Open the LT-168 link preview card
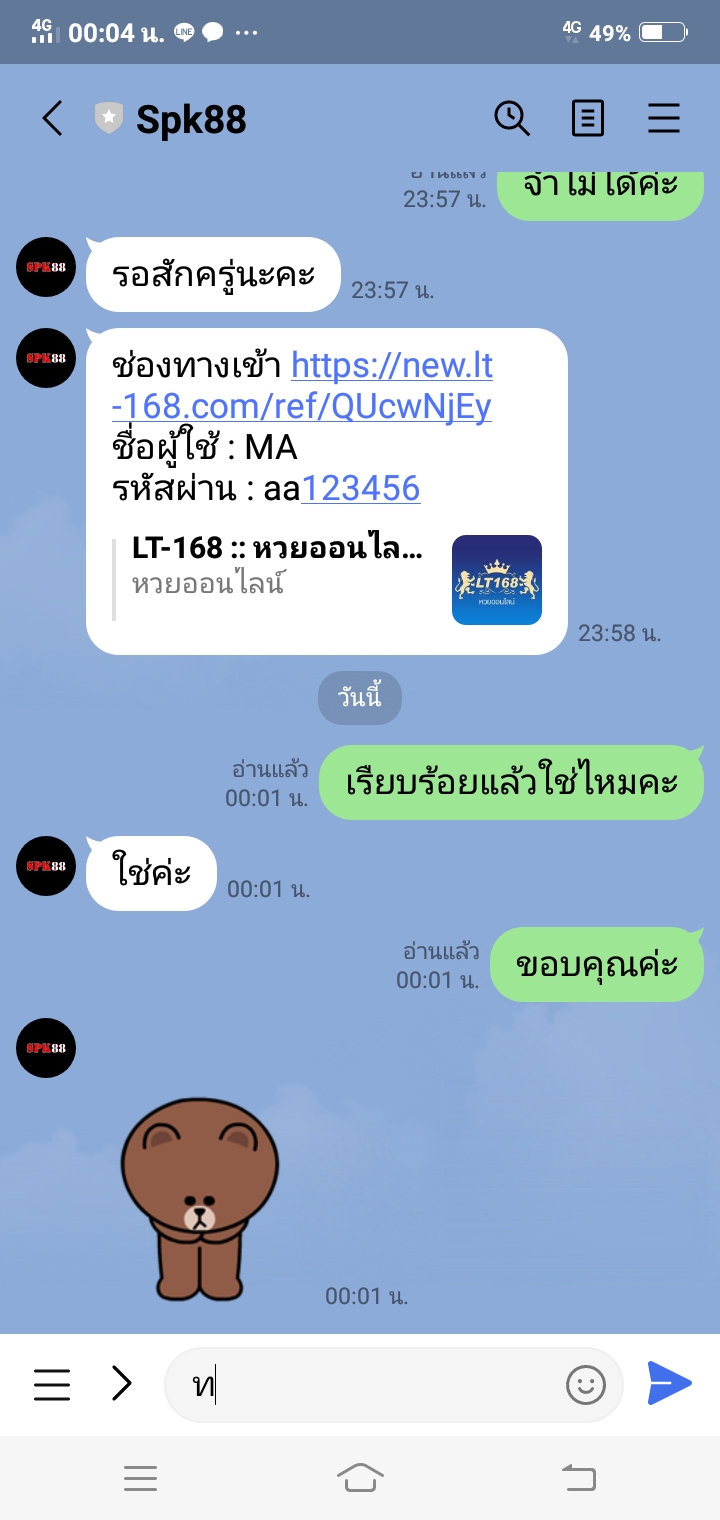This screenshot has height=1520, width=720. 328,579
